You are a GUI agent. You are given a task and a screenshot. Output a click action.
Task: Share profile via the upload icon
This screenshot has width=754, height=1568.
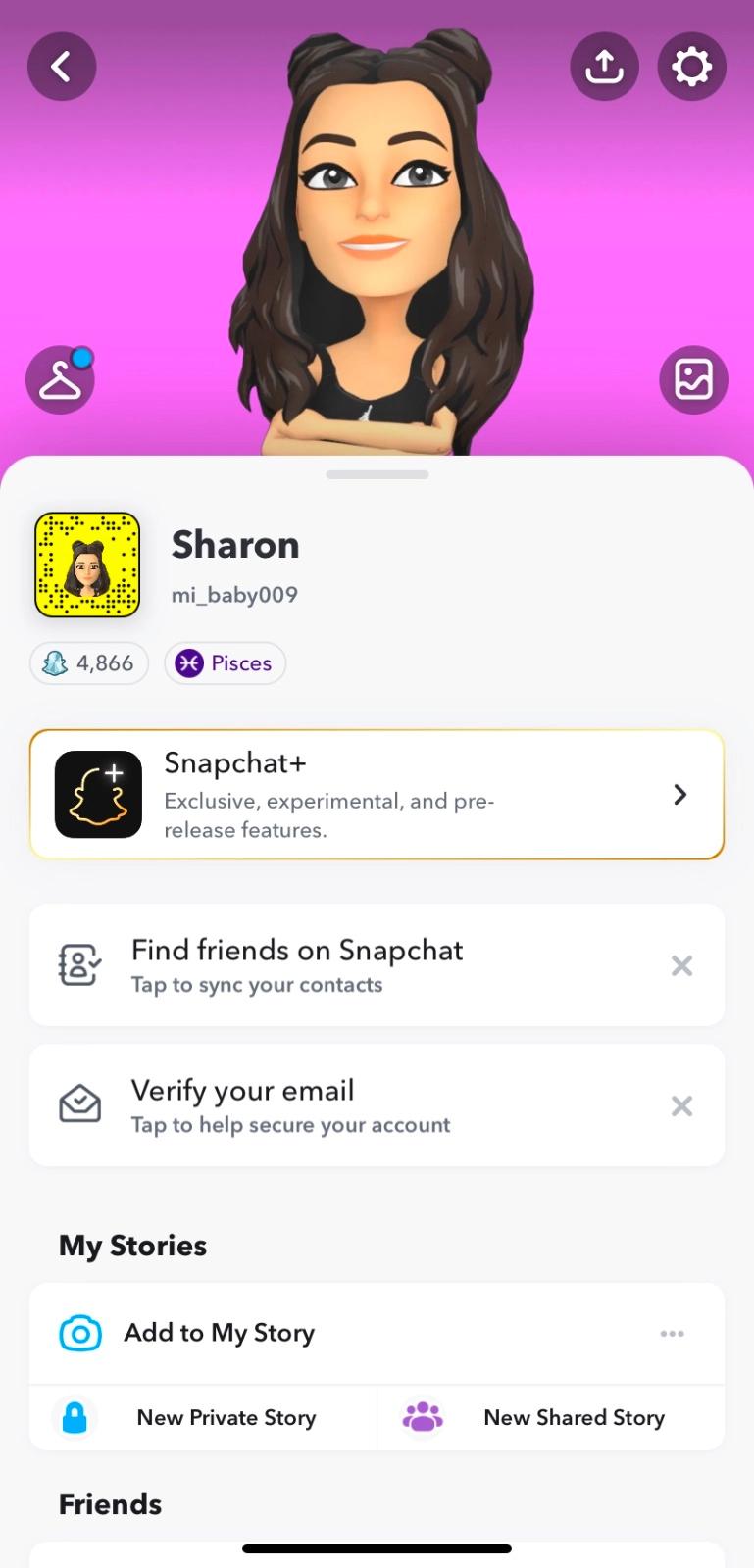click(604, 67)
